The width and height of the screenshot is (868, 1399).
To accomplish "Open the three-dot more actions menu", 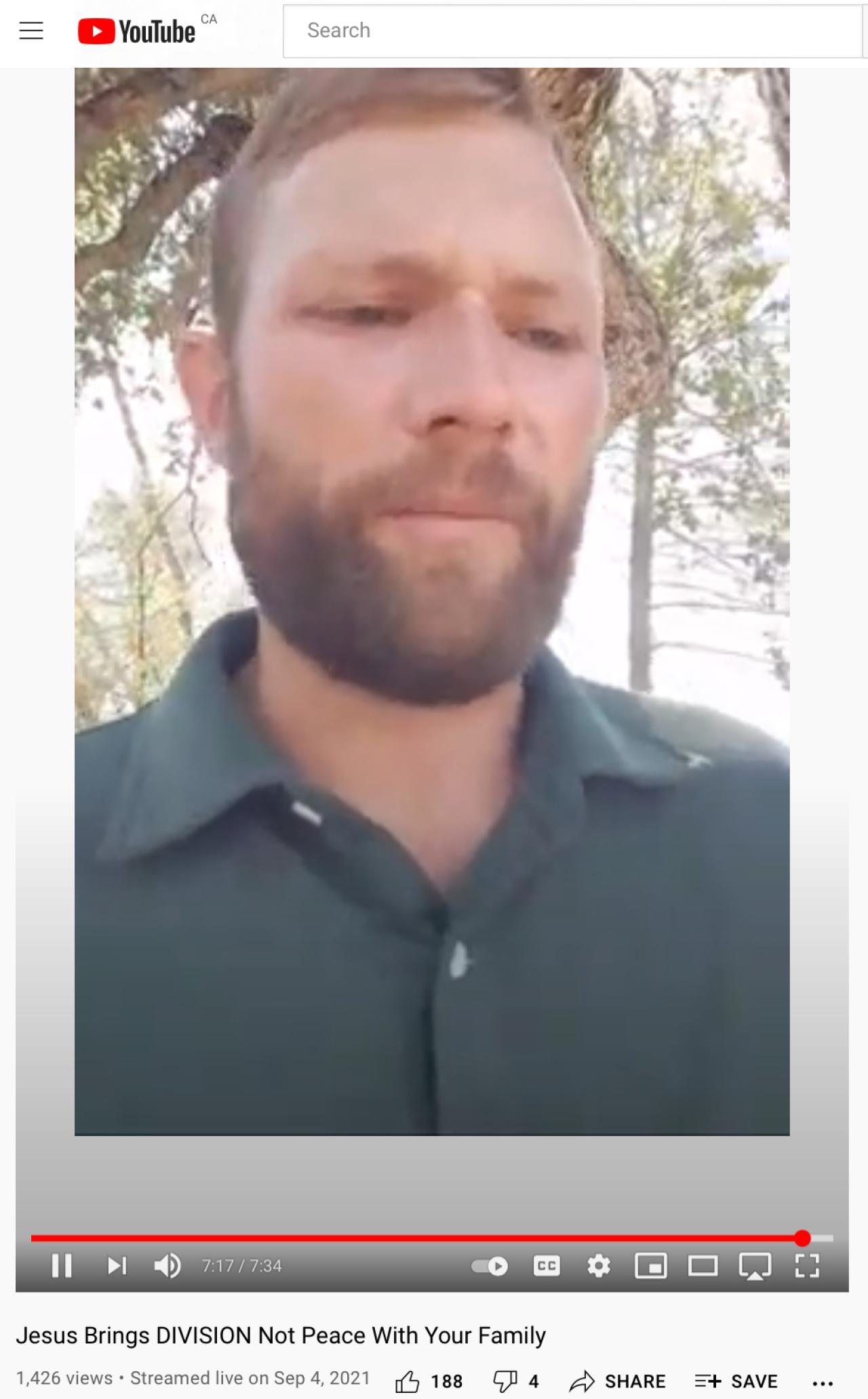I will (823, 1383).
